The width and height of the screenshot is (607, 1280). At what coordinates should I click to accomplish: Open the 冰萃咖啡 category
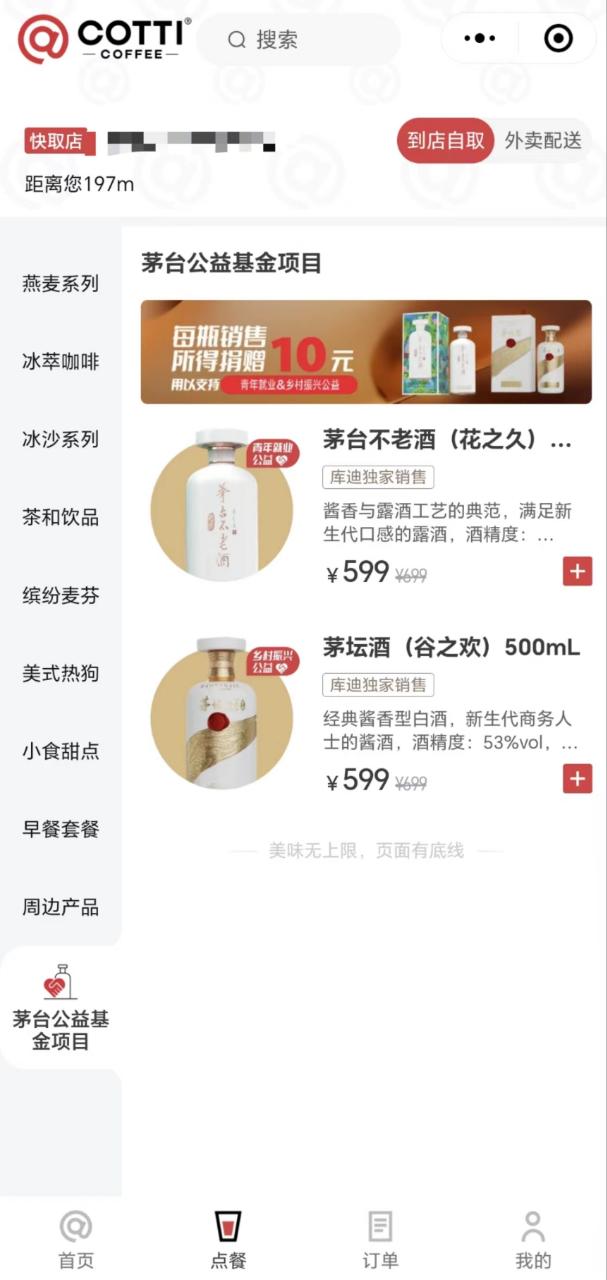pos(61,362)
